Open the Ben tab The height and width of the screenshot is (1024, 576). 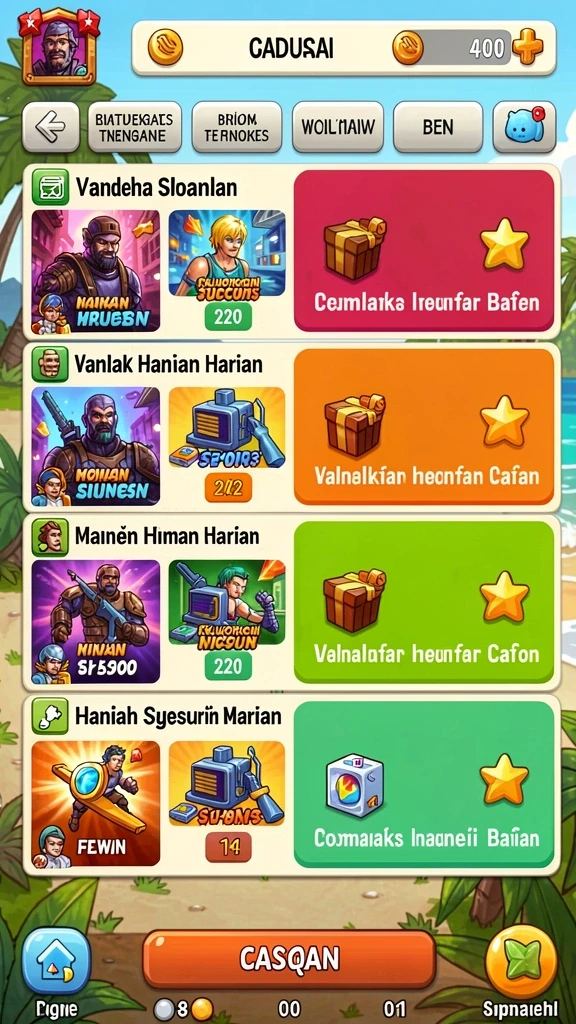coord(438,127)
